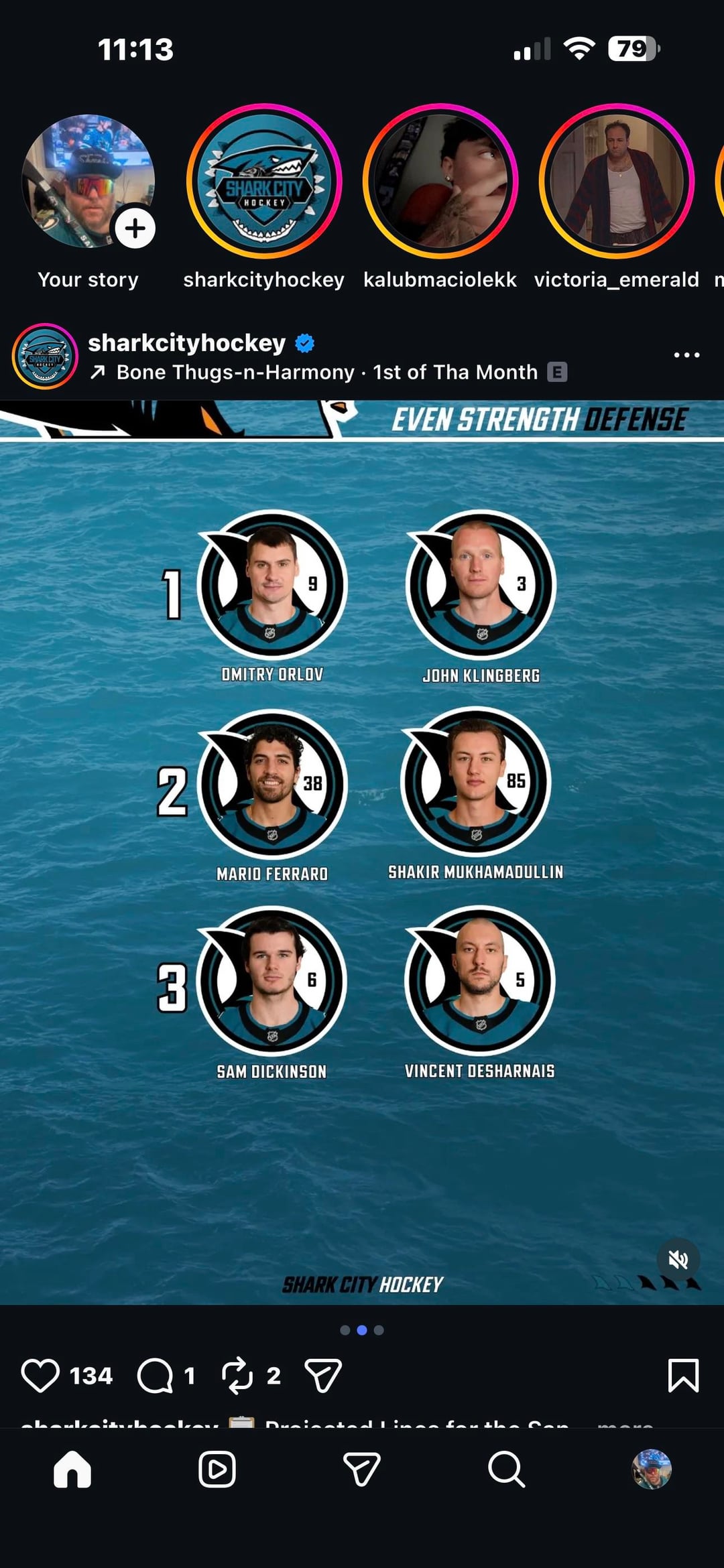Image resolution: width=724 pixels, height=1568 pixels.
Task: Expand the caption with 'more'
Action: (625, 1423)
